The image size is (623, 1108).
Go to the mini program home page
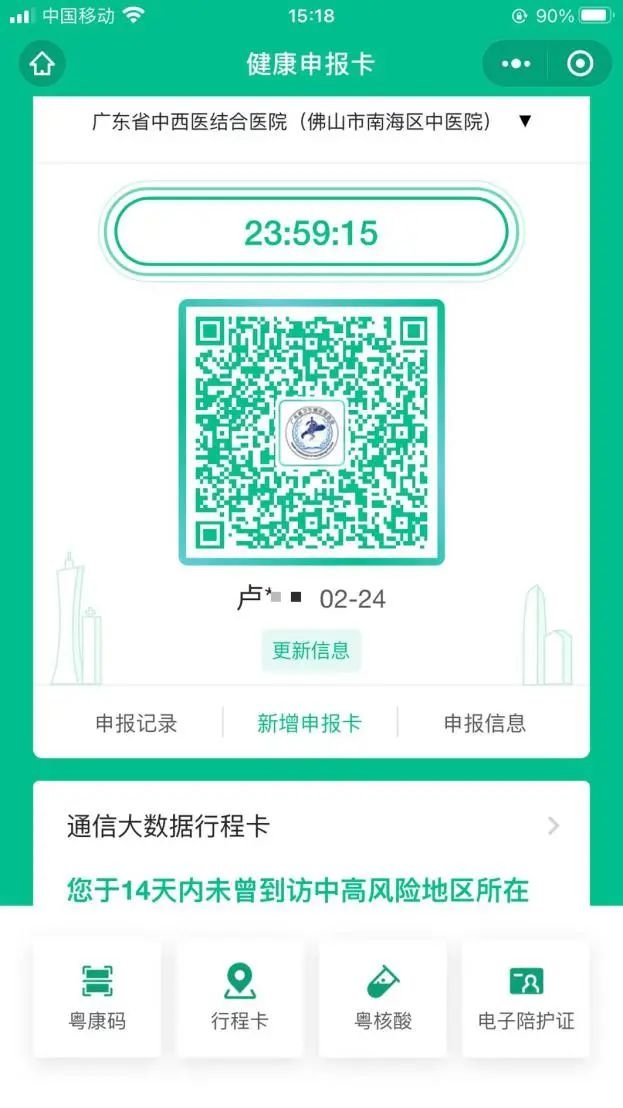[x=42, y=64]
